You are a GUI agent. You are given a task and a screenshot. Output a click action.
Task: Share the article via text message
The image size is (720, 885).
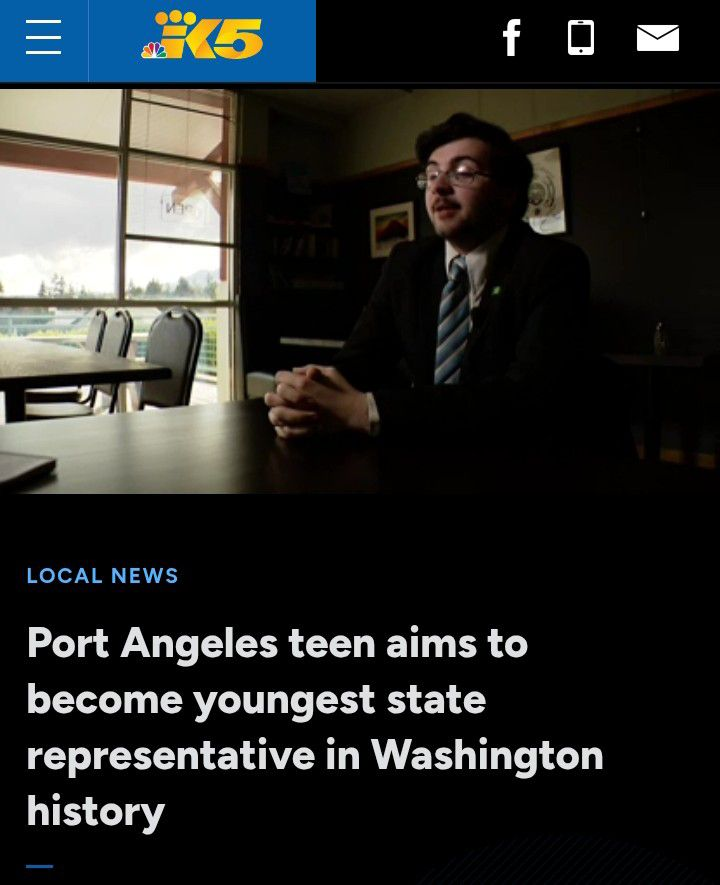[581, 39]
